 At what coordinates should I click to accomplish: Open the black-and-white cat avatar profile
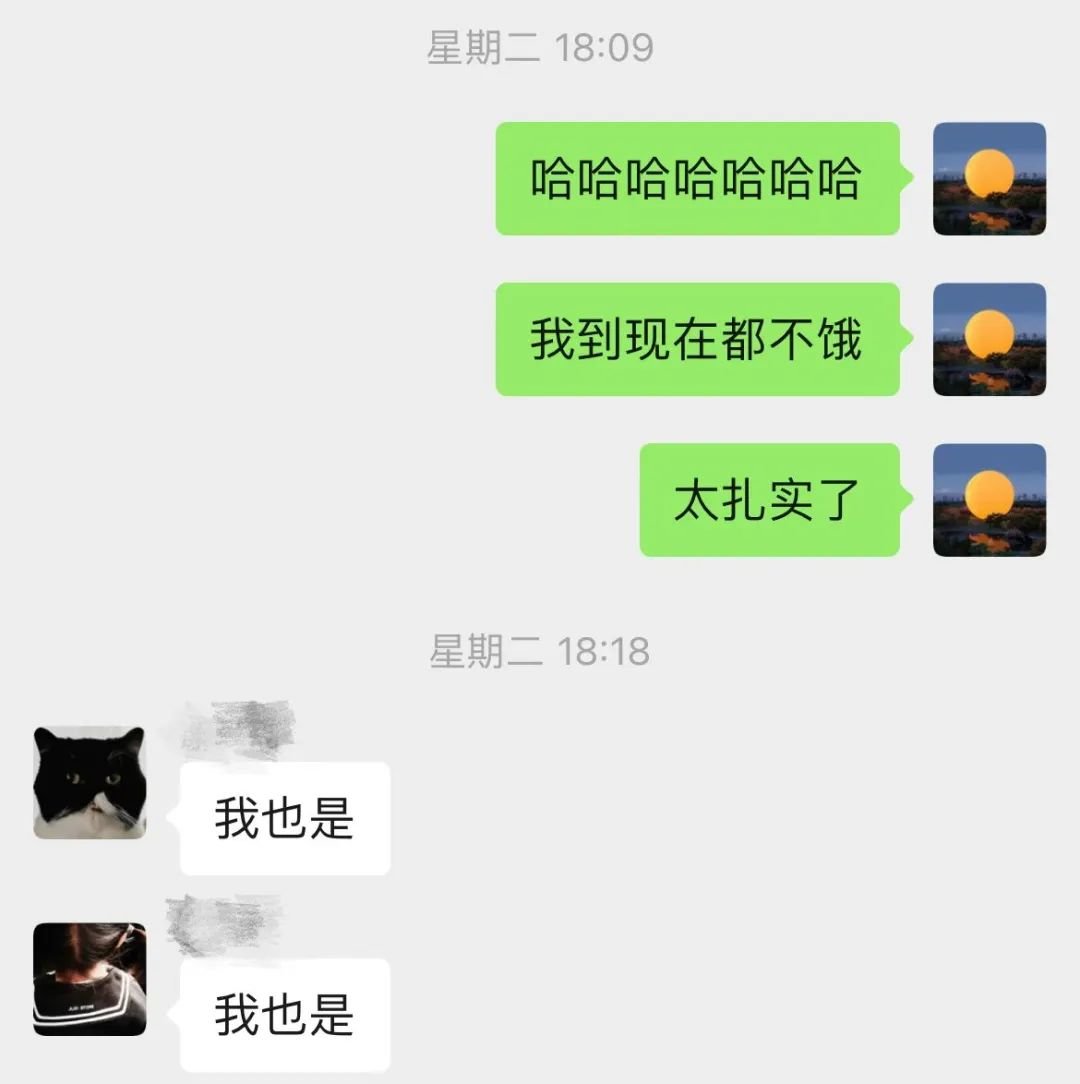coord(90,782)
